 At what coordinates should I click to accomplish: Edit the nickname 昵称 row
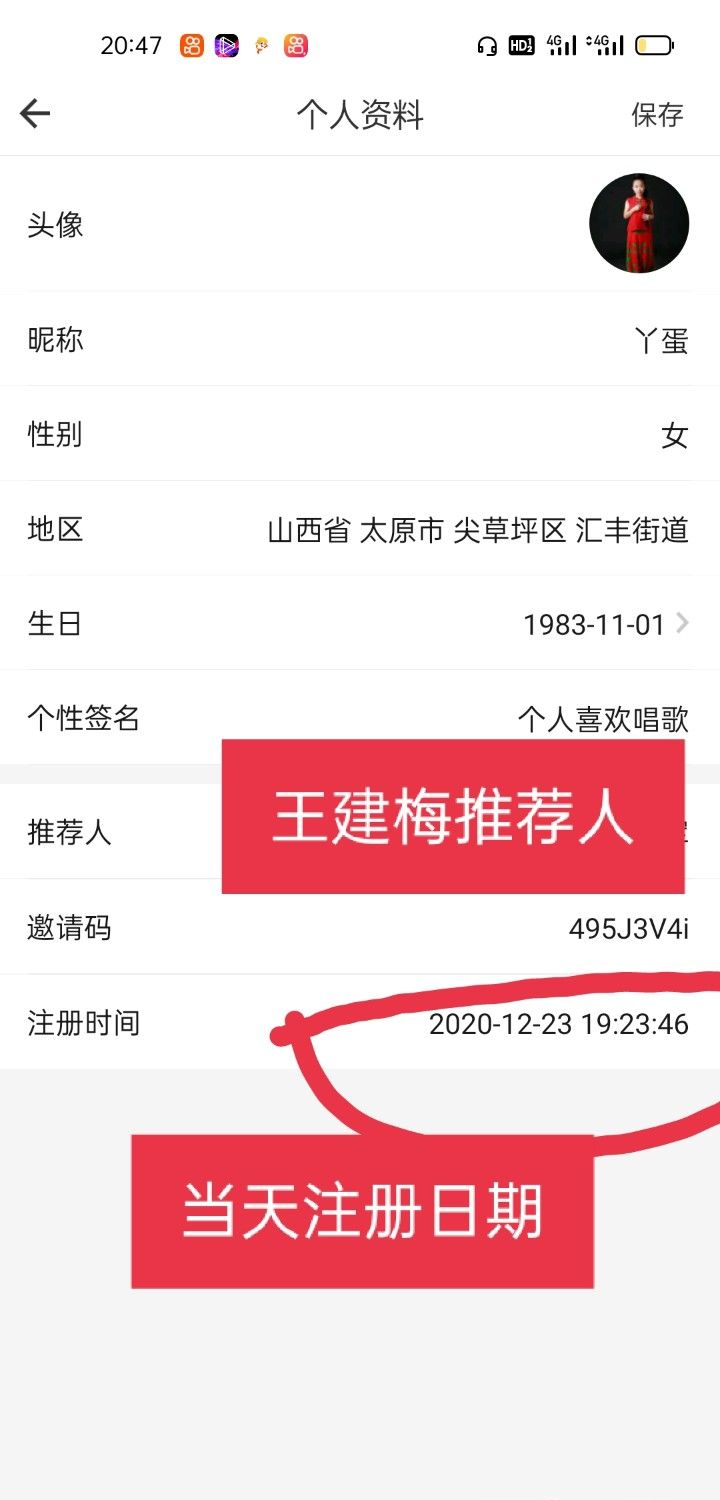(360, 340)
